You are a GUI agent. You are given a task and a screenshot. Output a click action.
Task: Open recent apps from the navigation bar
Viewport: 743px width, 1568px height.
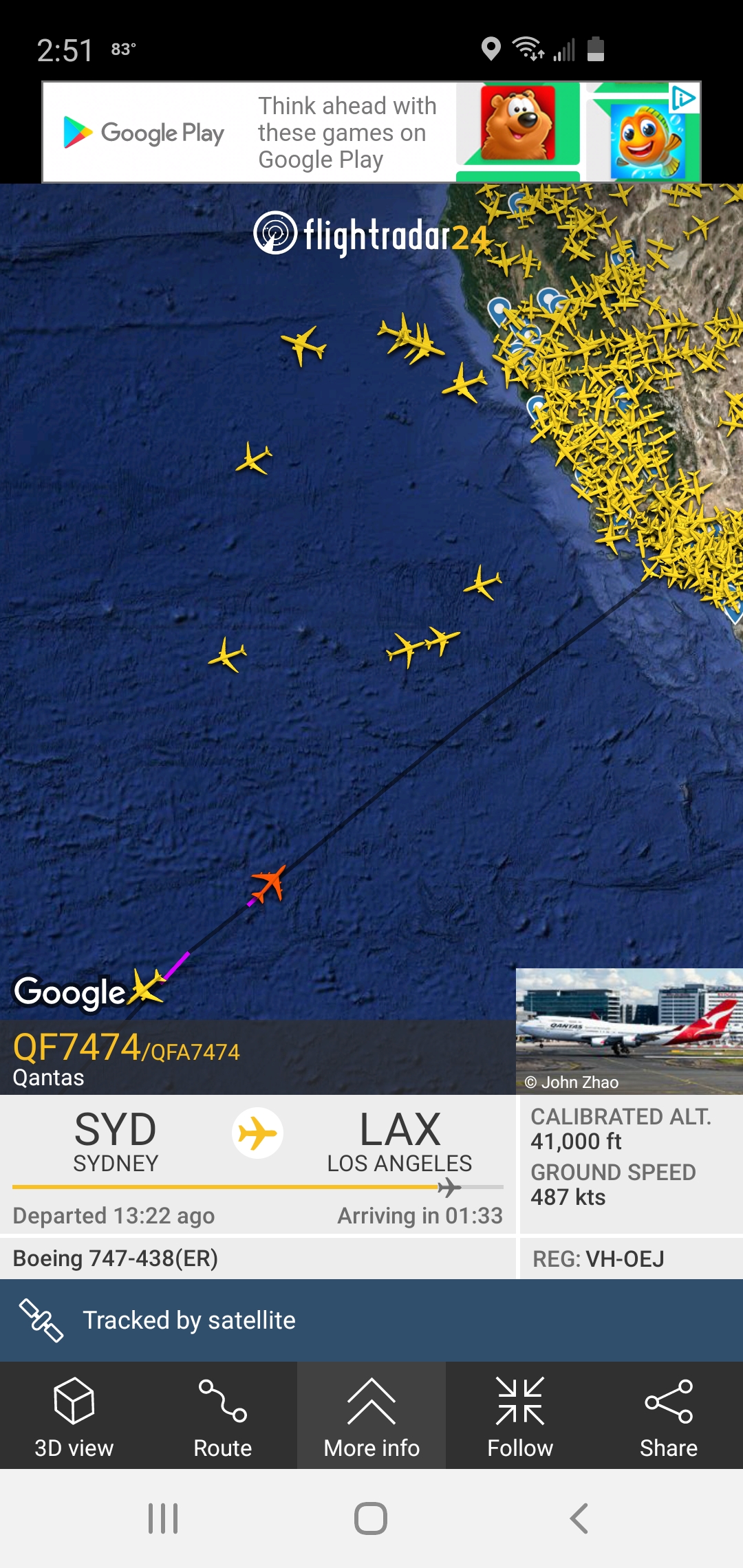coord(163,1518)
